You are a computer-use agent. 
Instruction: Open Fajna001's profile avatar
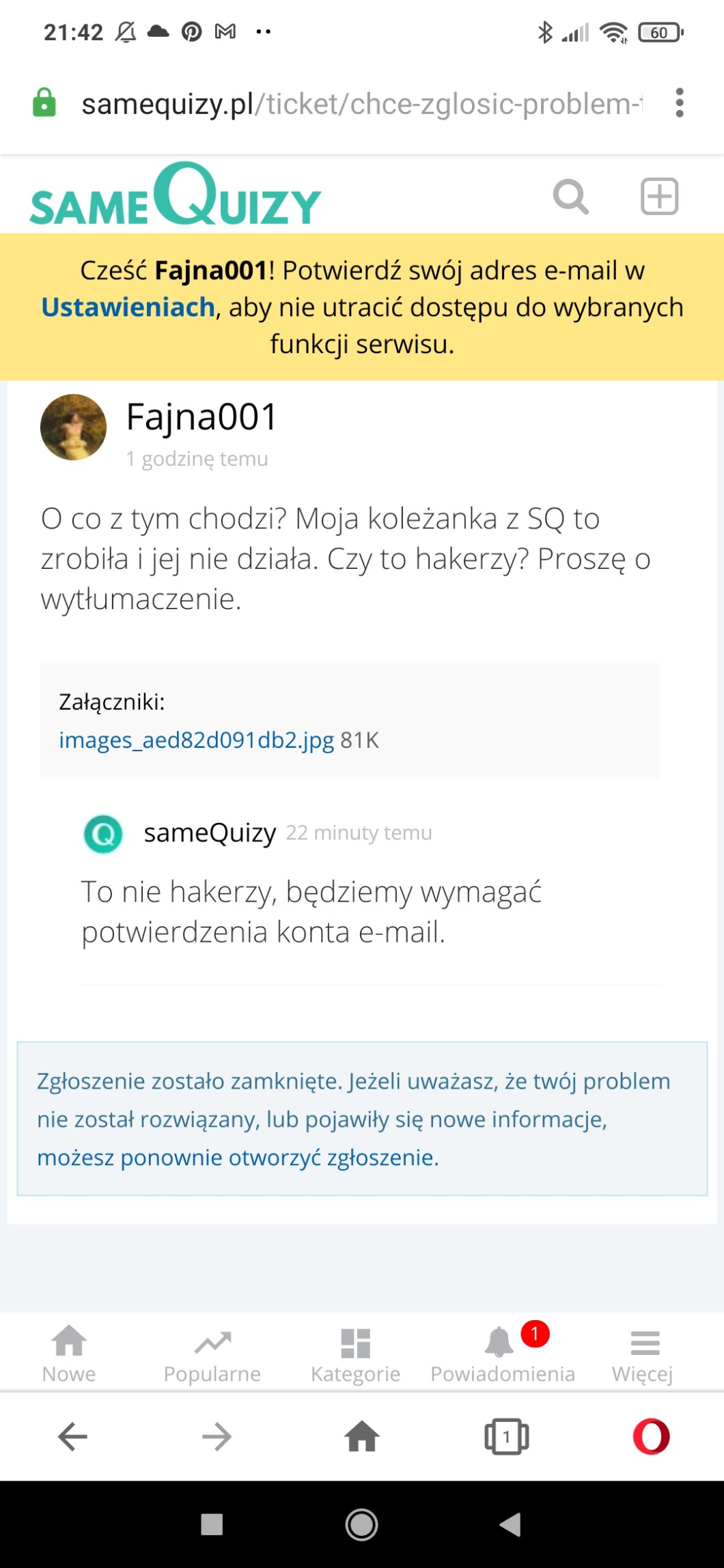coord(74,427)
